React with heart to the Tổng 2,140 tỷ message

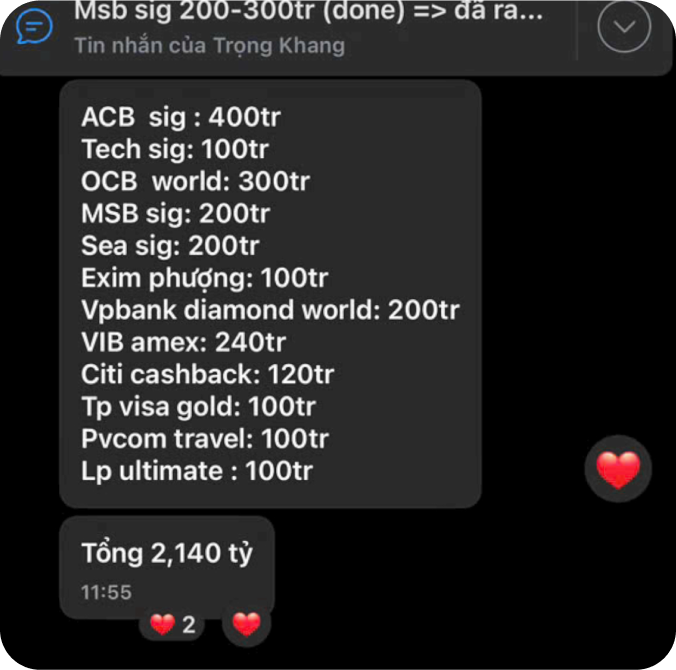246,625
